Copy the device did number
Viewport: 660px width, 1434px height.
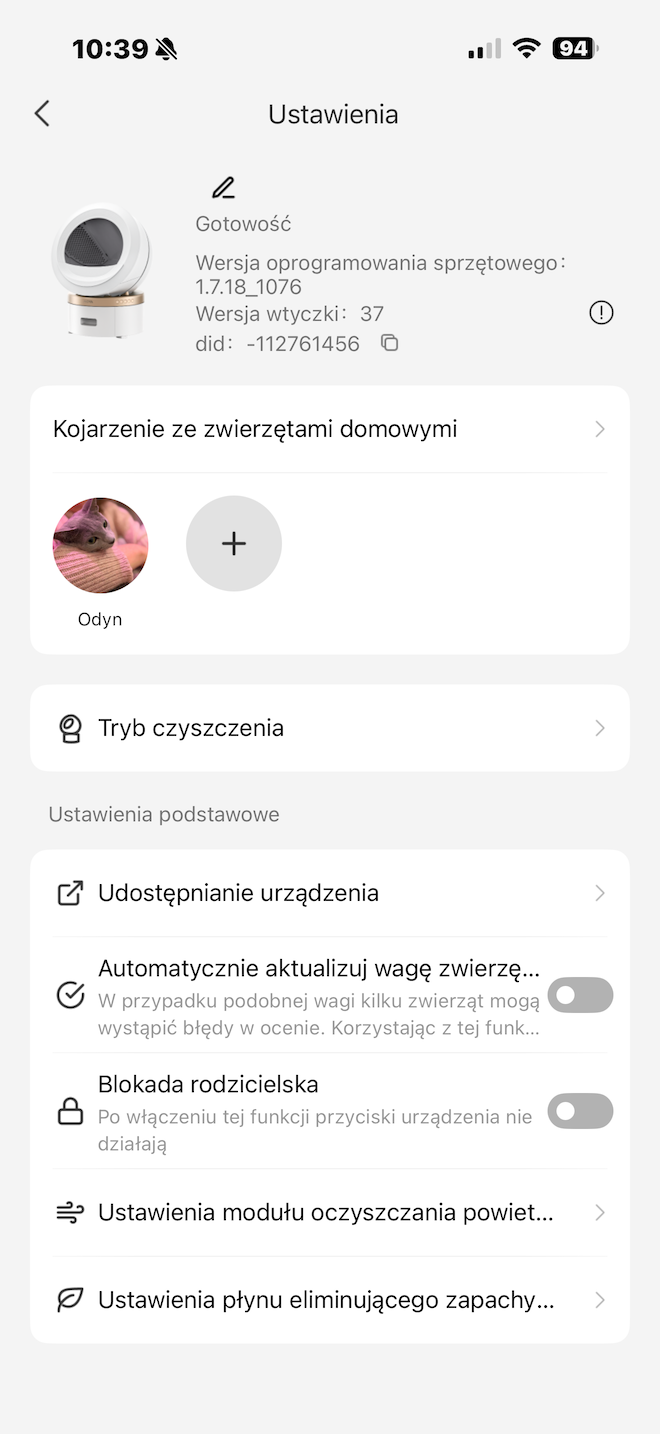(390, 344)
